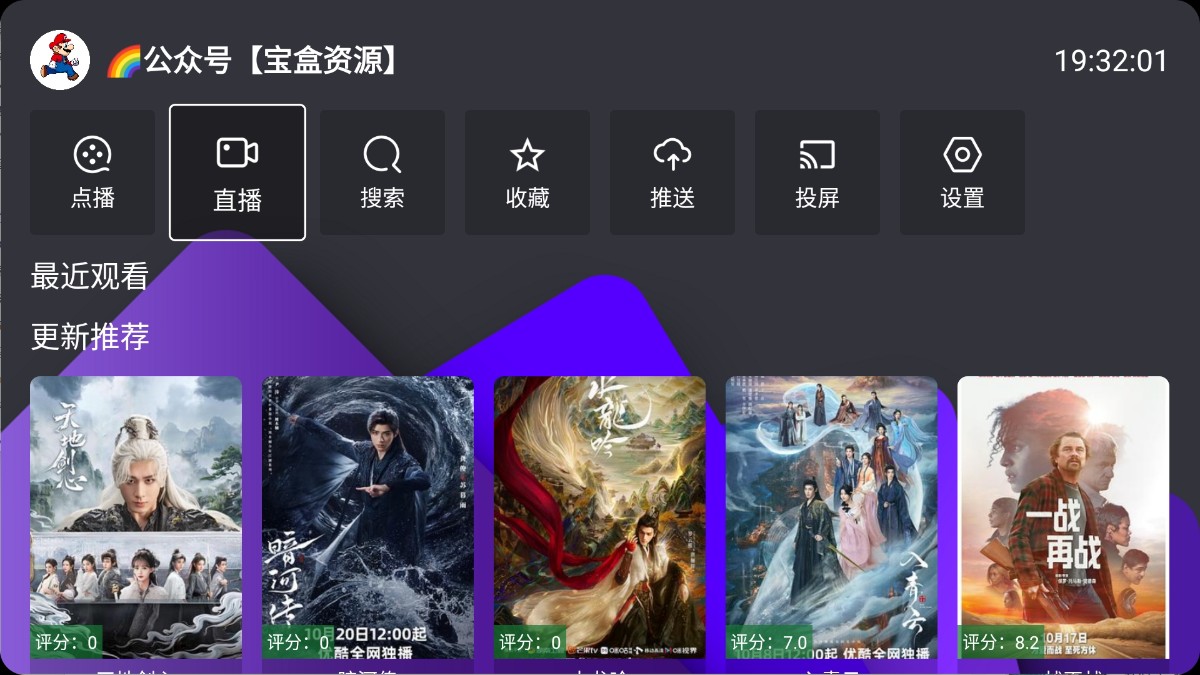Open the 推送 push feature
1200x675 pixels.
[x=672, y=173]
